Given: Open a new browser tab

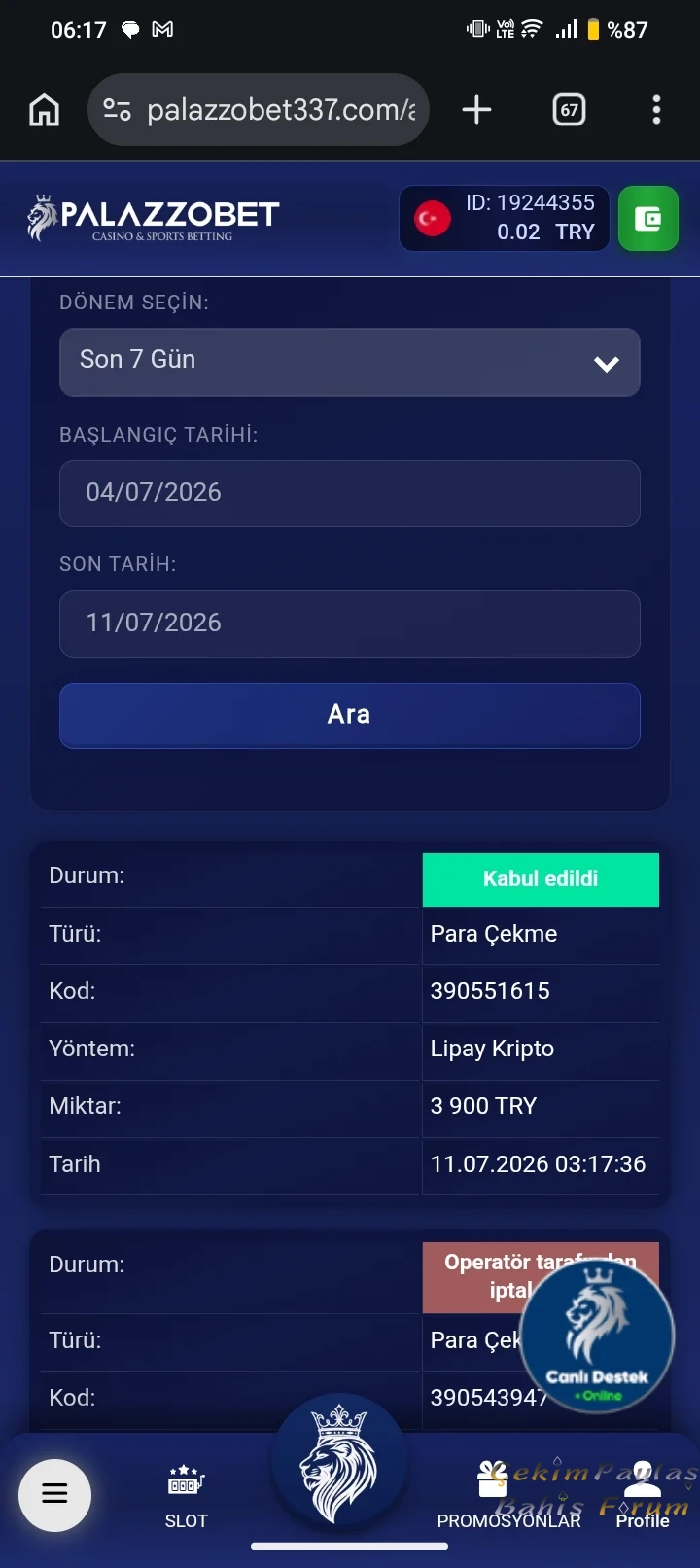Looking at the screenshot, I should pos(476,110).
